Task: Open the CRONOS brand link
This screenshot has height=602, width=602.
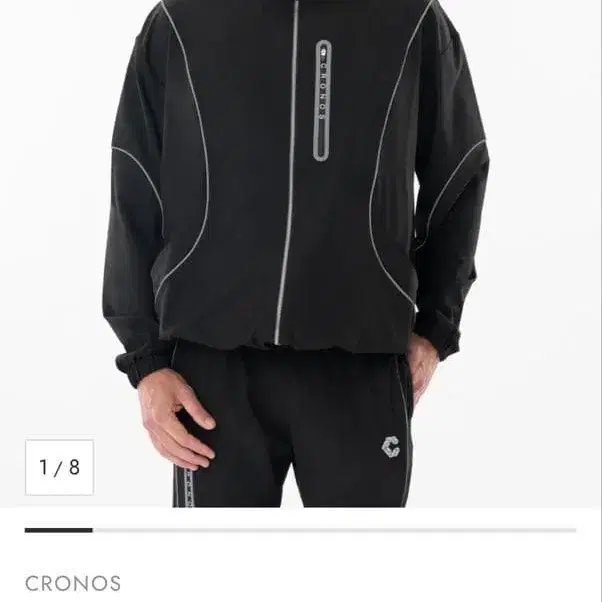Action: click(73, 583)
